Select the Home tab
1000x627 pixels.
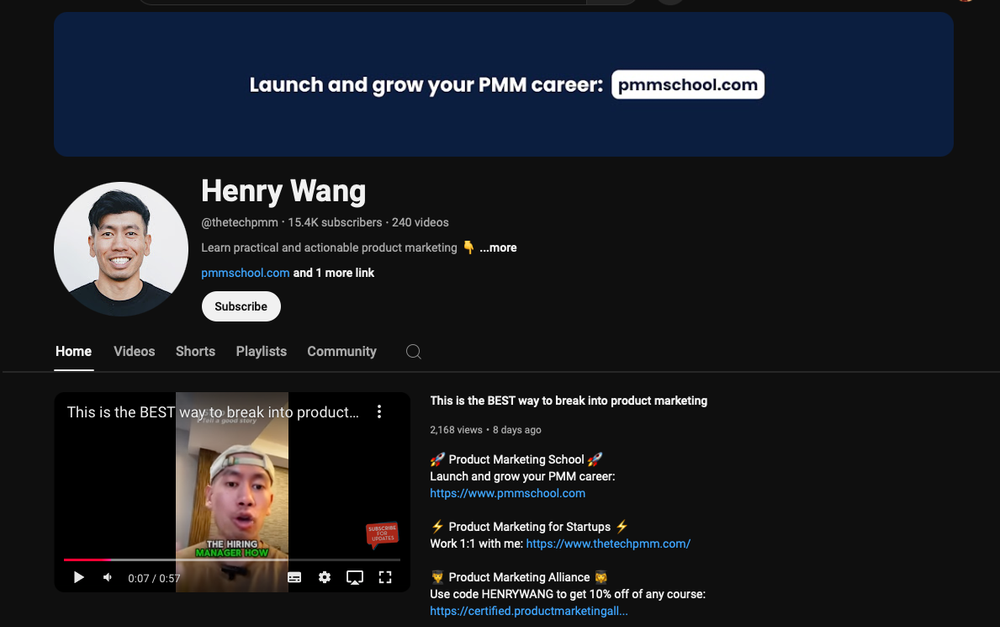[x=73, y=351]
